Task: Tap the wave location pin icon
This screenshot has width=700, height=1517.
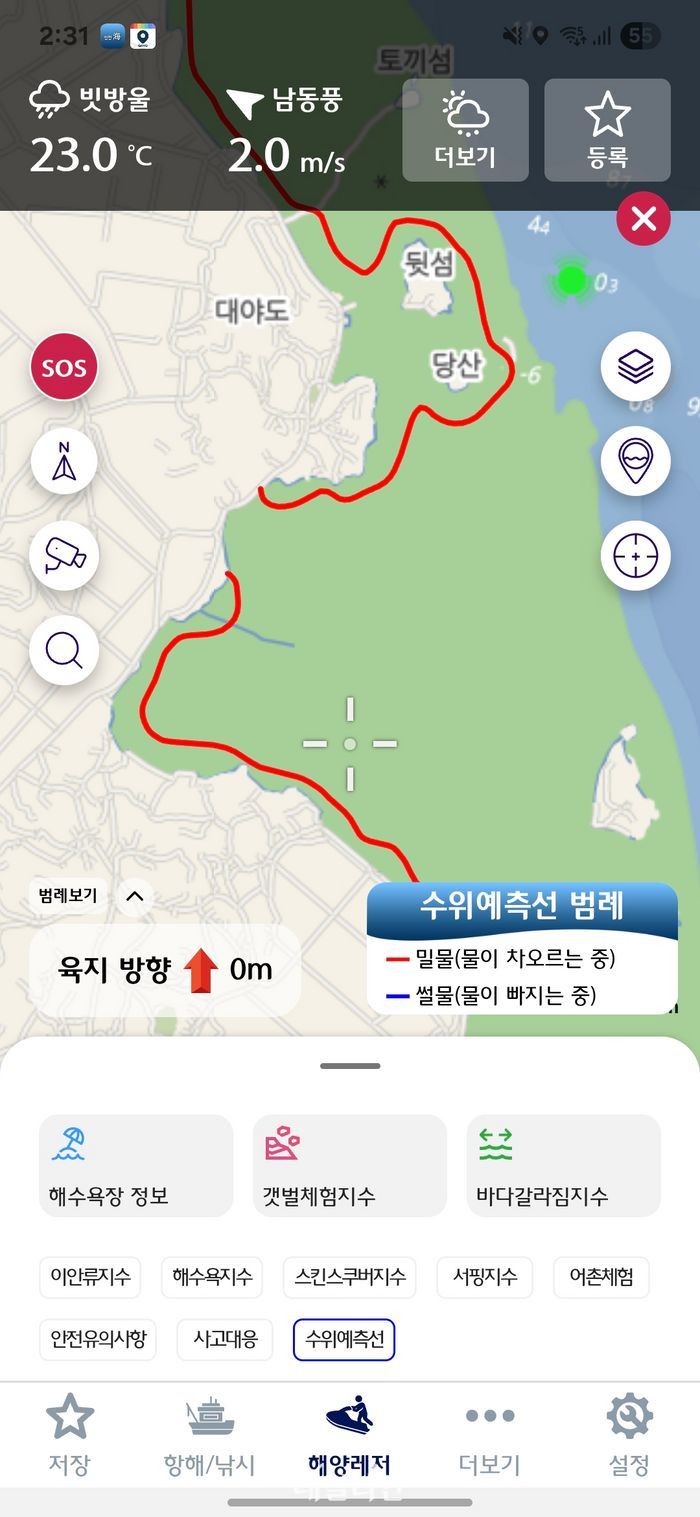Action: (x=635, y=461)
